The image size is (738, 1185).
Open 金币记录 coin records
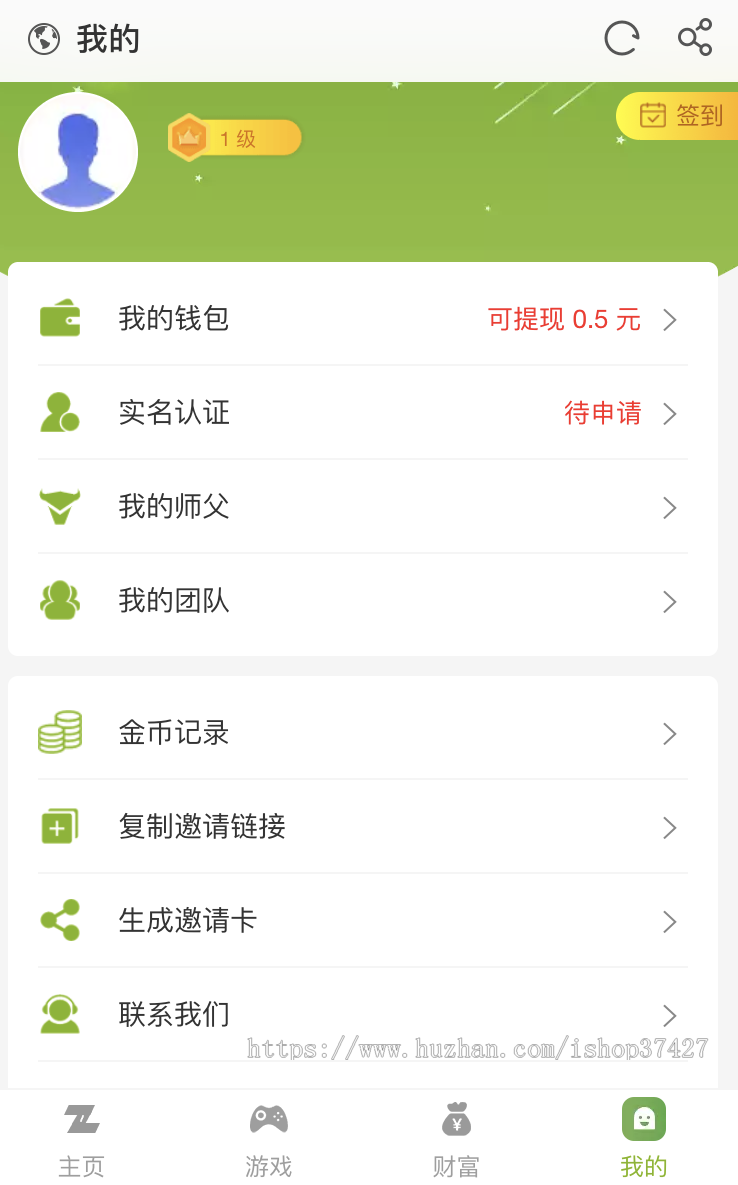(x=362, y=733)
